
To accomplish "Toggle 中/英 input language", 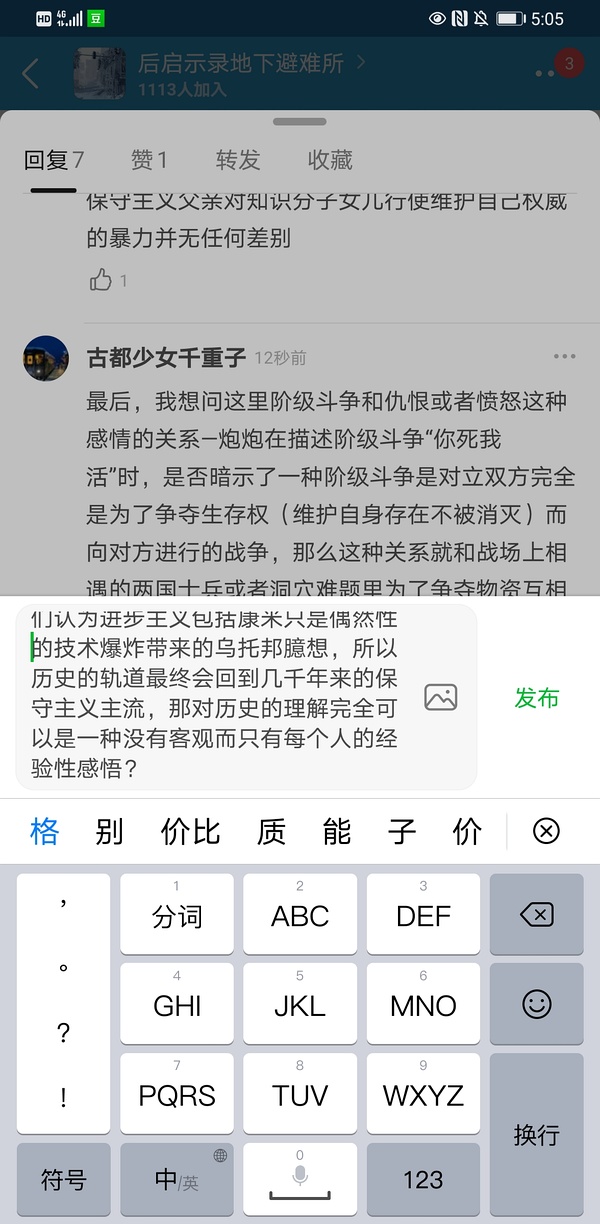I will click(x=177, y=1180).
